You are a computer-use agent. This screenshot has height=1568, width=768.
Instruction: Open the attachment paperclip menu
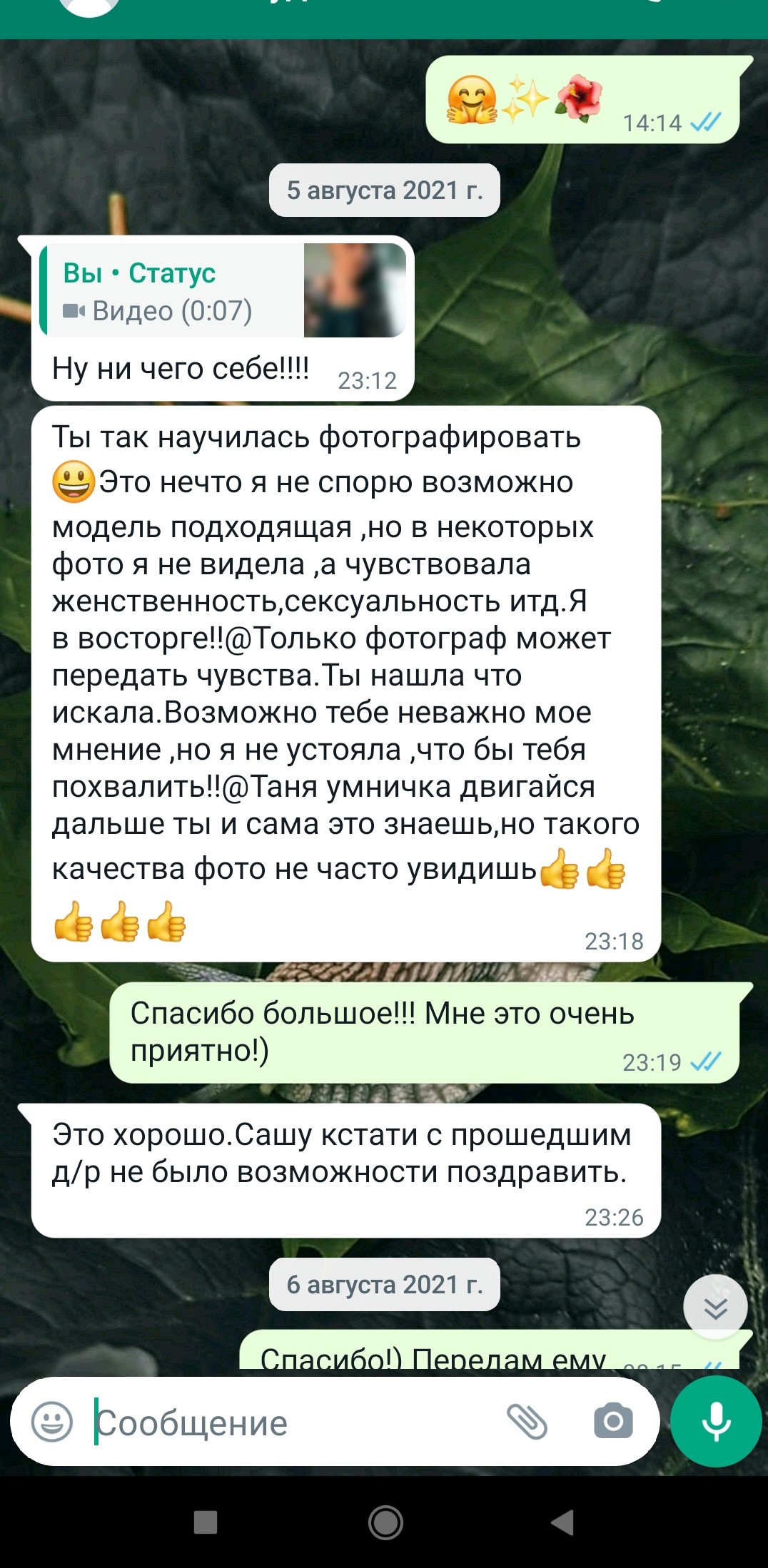[527, 1421]
